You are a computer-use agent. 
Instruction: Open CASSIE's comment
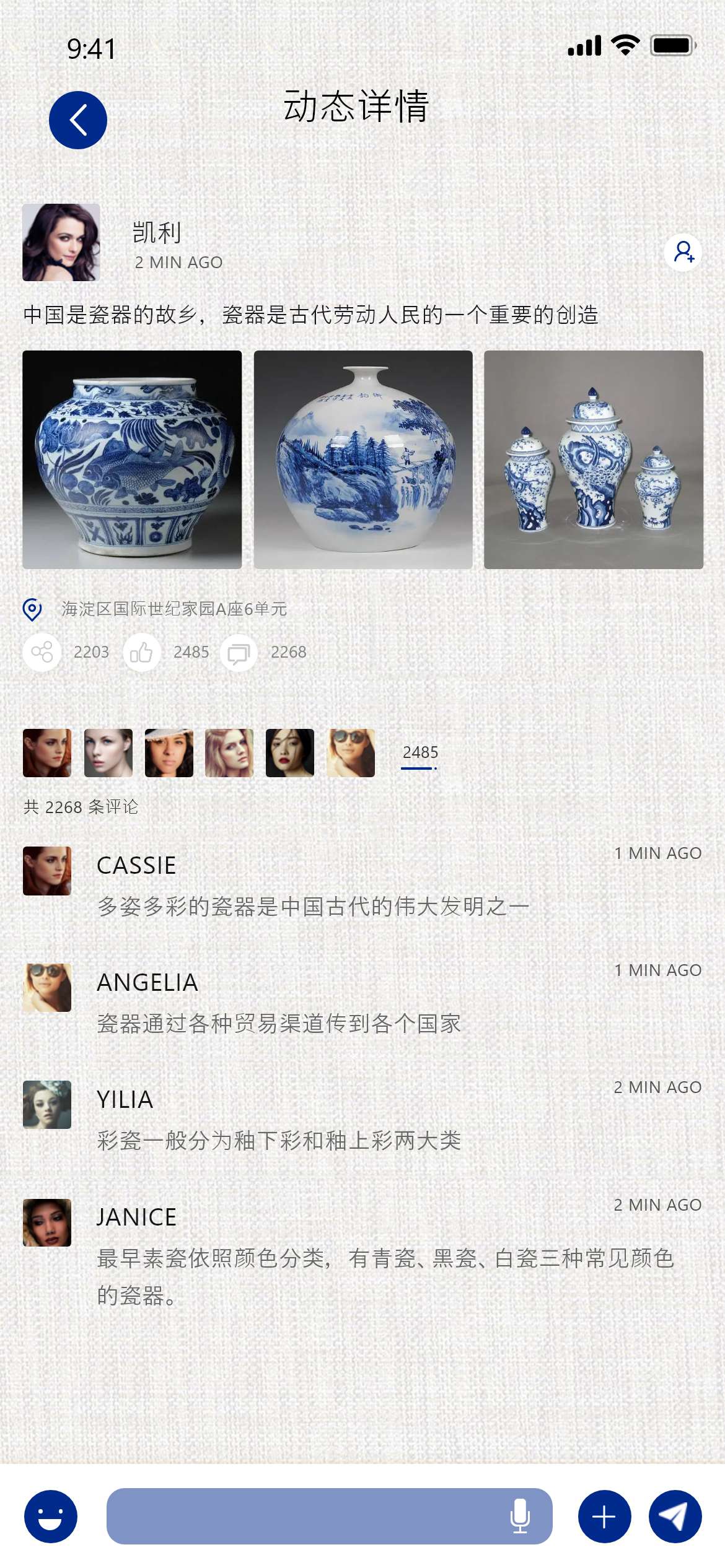(313, 907)
